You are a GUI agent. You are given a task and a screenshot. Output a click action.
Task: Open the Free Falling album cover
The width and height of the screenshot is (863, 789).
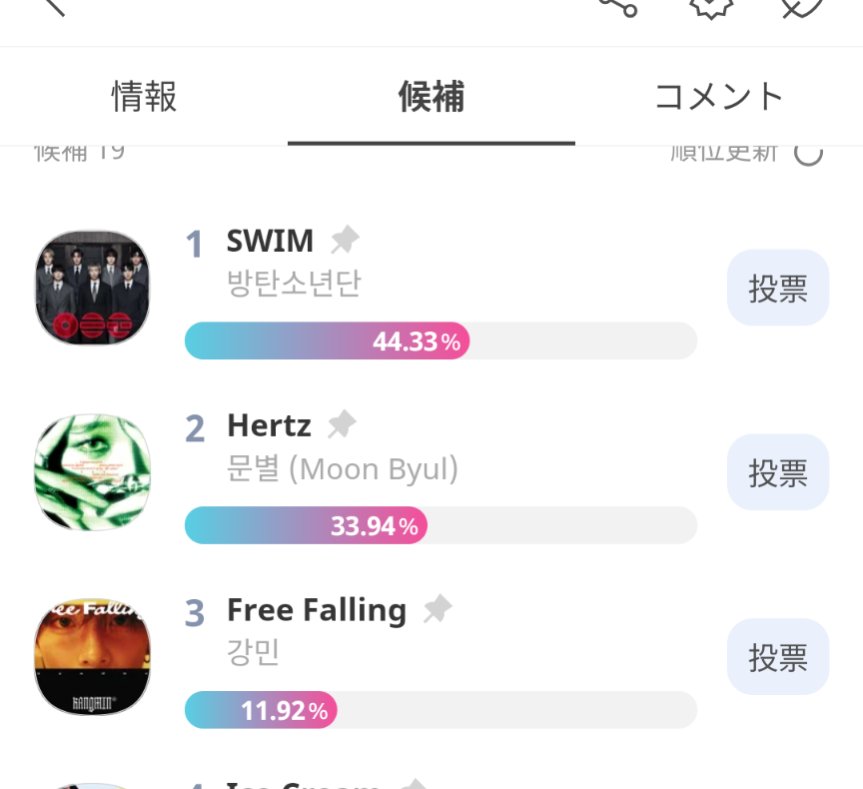[92, 657]
